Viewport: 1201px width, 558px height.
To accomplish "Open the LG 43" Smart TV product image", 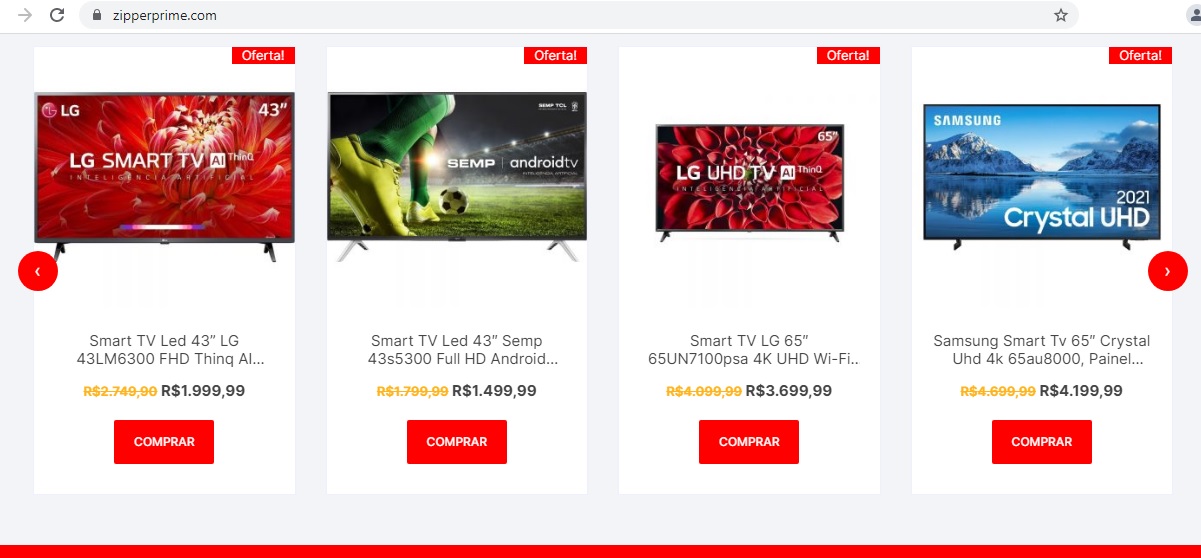I will (164, 175).
